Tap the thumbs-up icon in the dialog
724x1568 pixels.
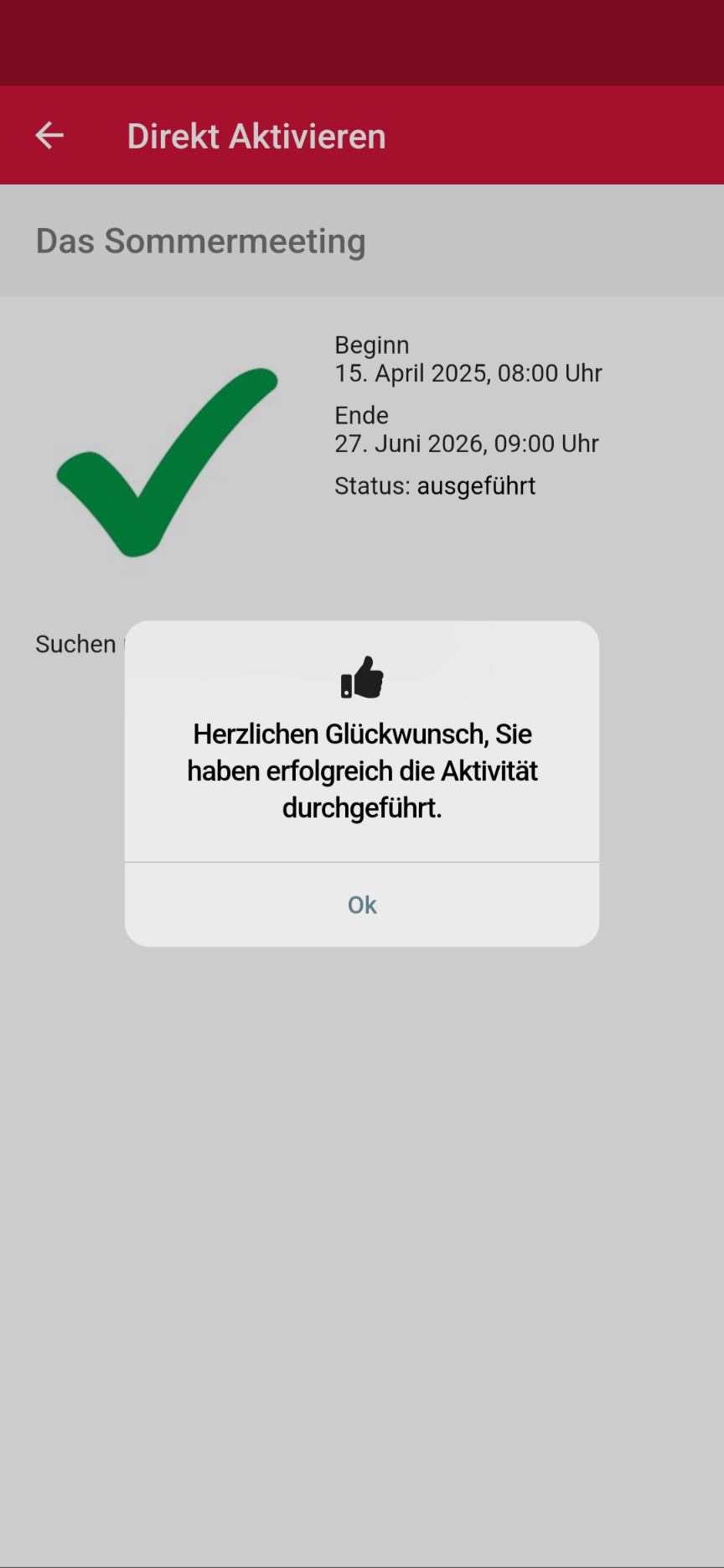361,678
